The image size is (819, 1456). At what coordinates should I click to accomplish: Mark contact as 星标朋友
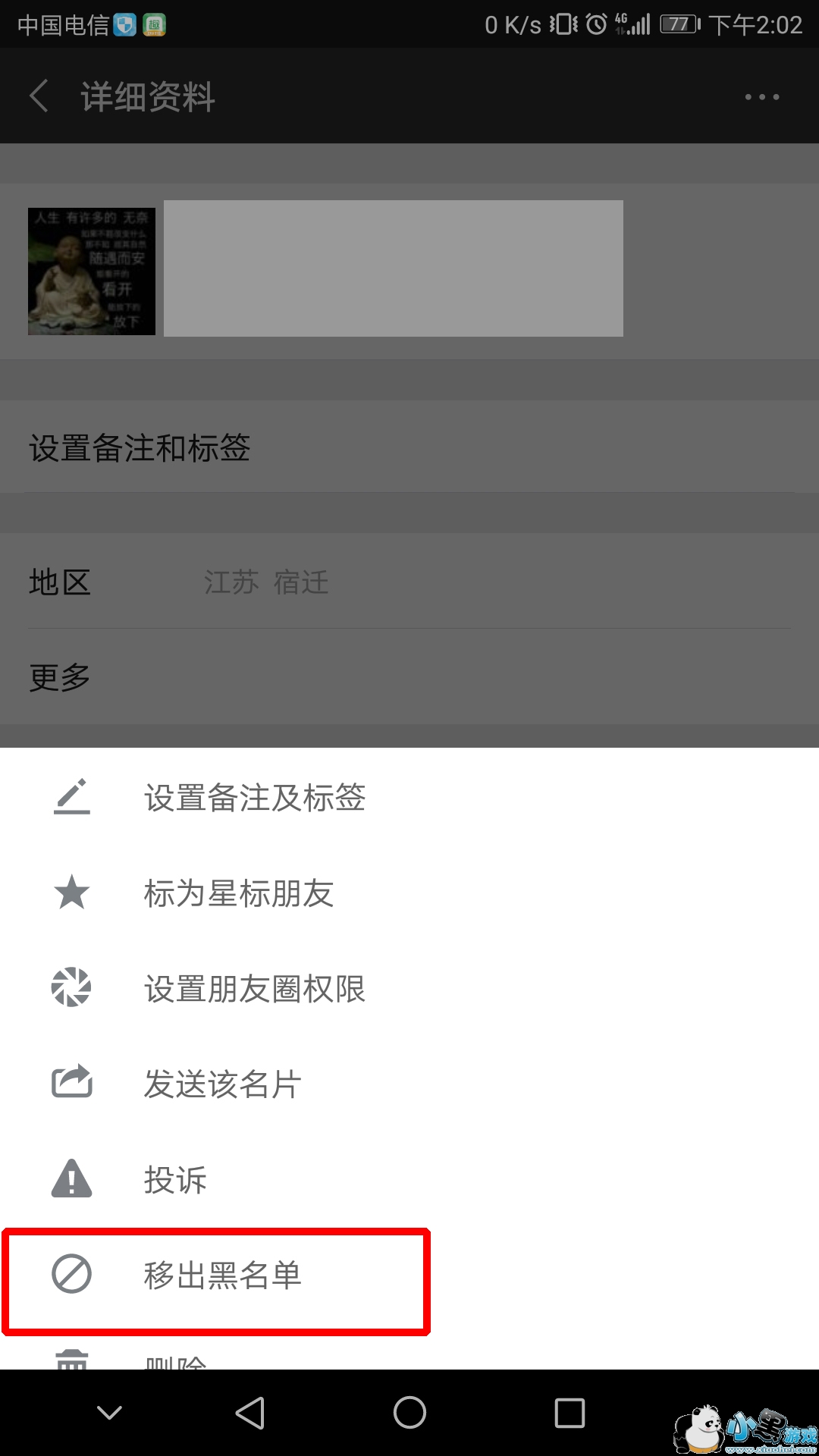click(x=239, y=893)
